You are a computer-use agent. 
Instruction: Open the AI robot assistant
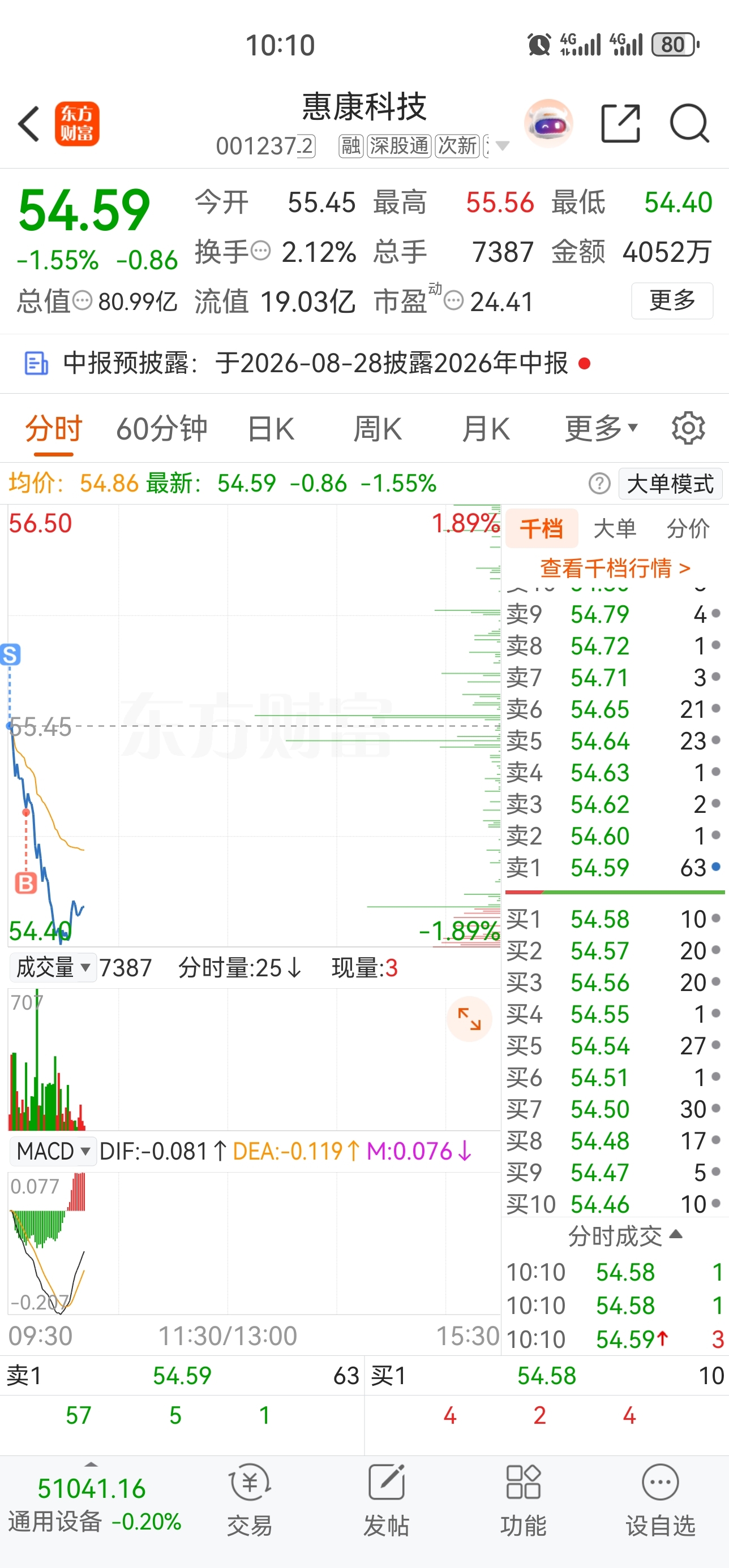548,123
